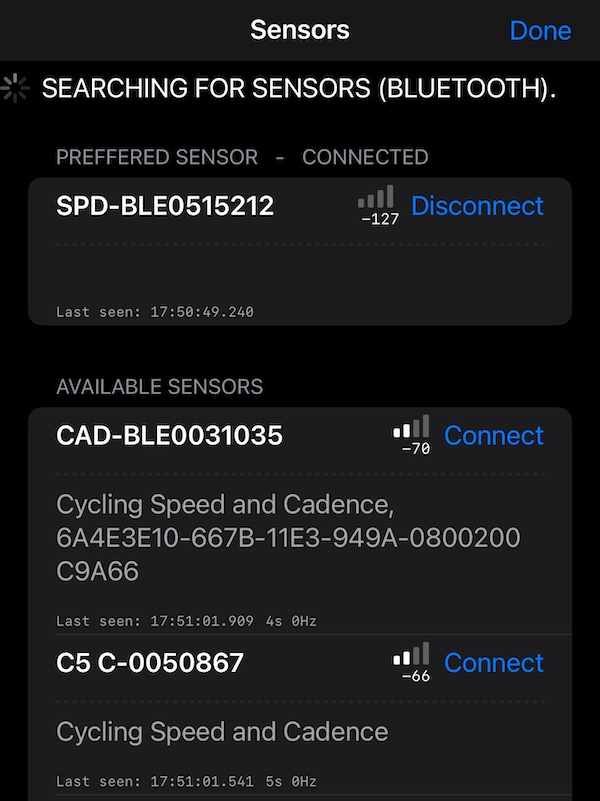The height and width of the screenshot is (801, 600).
Task: Connect to the CAD-BLE0031035 sensor
Action: [493, 436]
